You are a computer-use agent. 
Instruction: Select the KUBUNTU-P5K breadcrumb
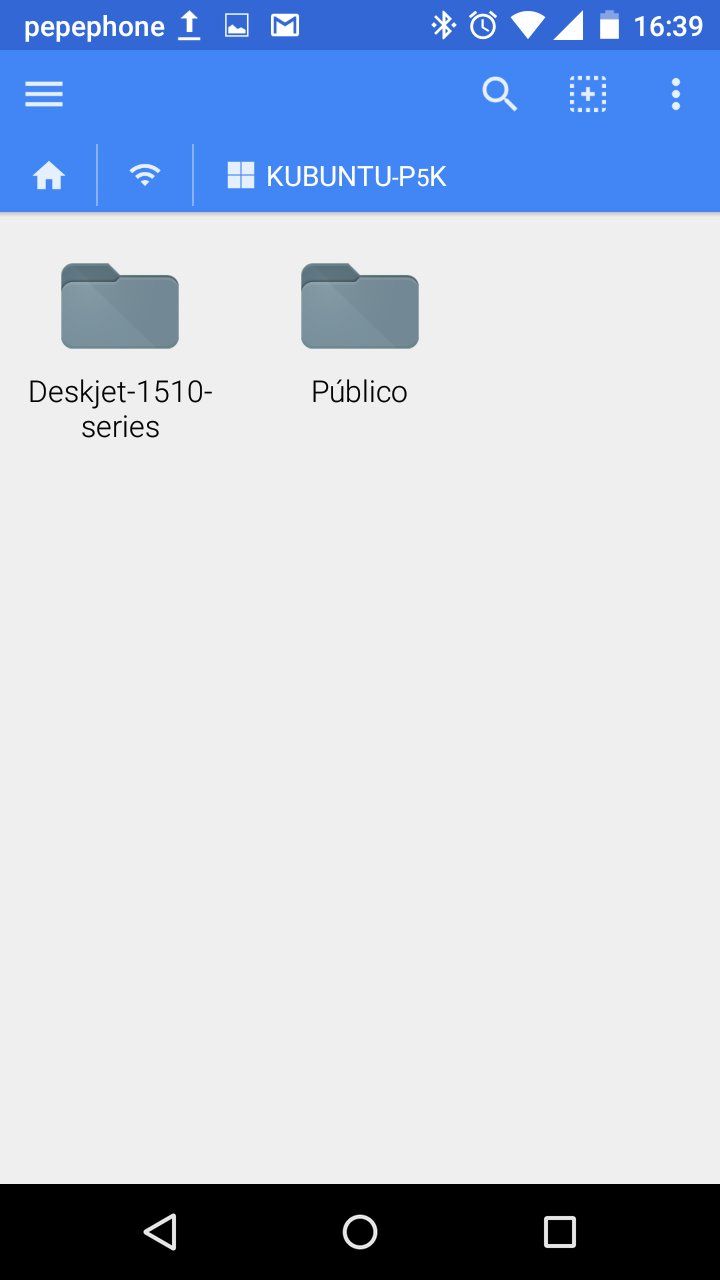(x=336, y=177)
